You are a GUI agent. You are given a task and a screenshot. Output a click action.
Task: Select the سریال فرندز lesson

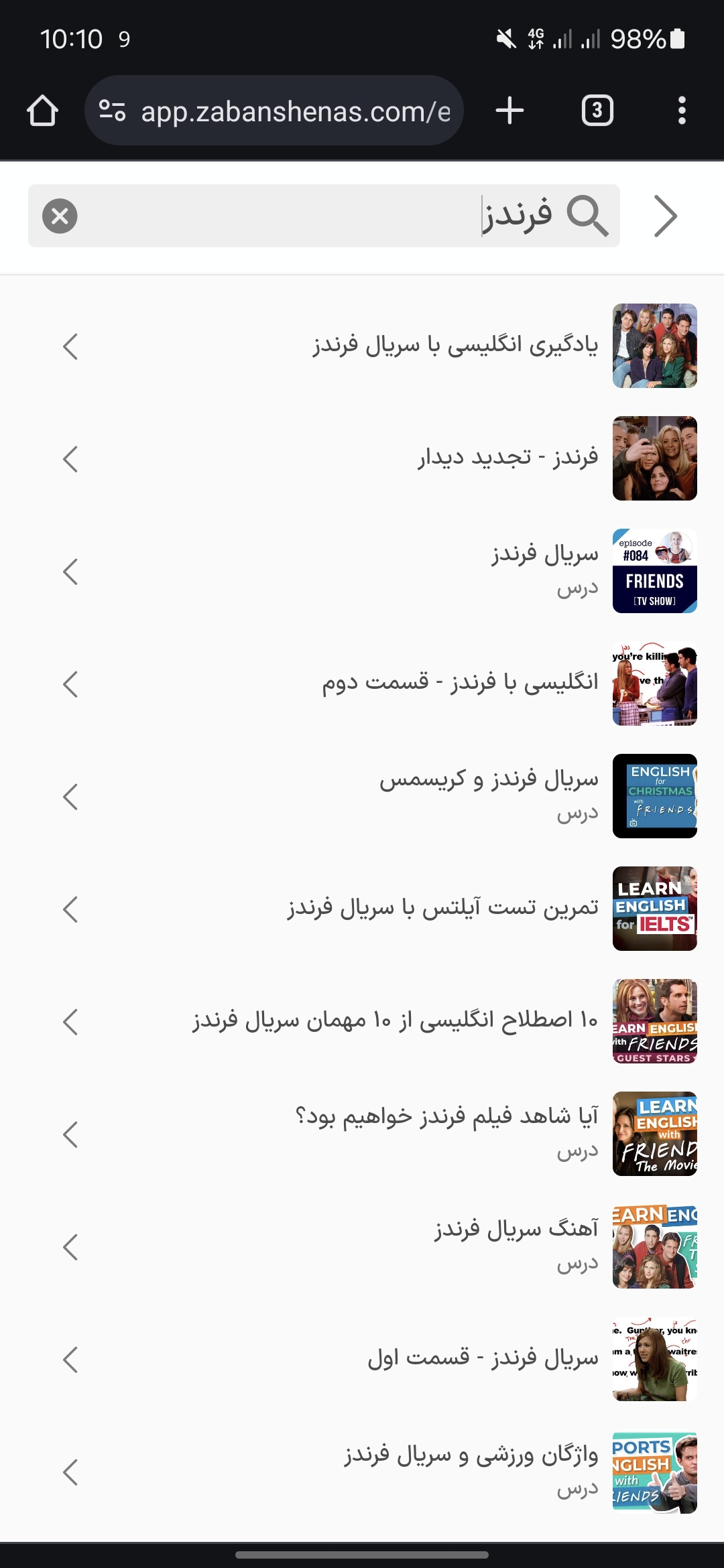pyautogui.click(x=362, y=571)
